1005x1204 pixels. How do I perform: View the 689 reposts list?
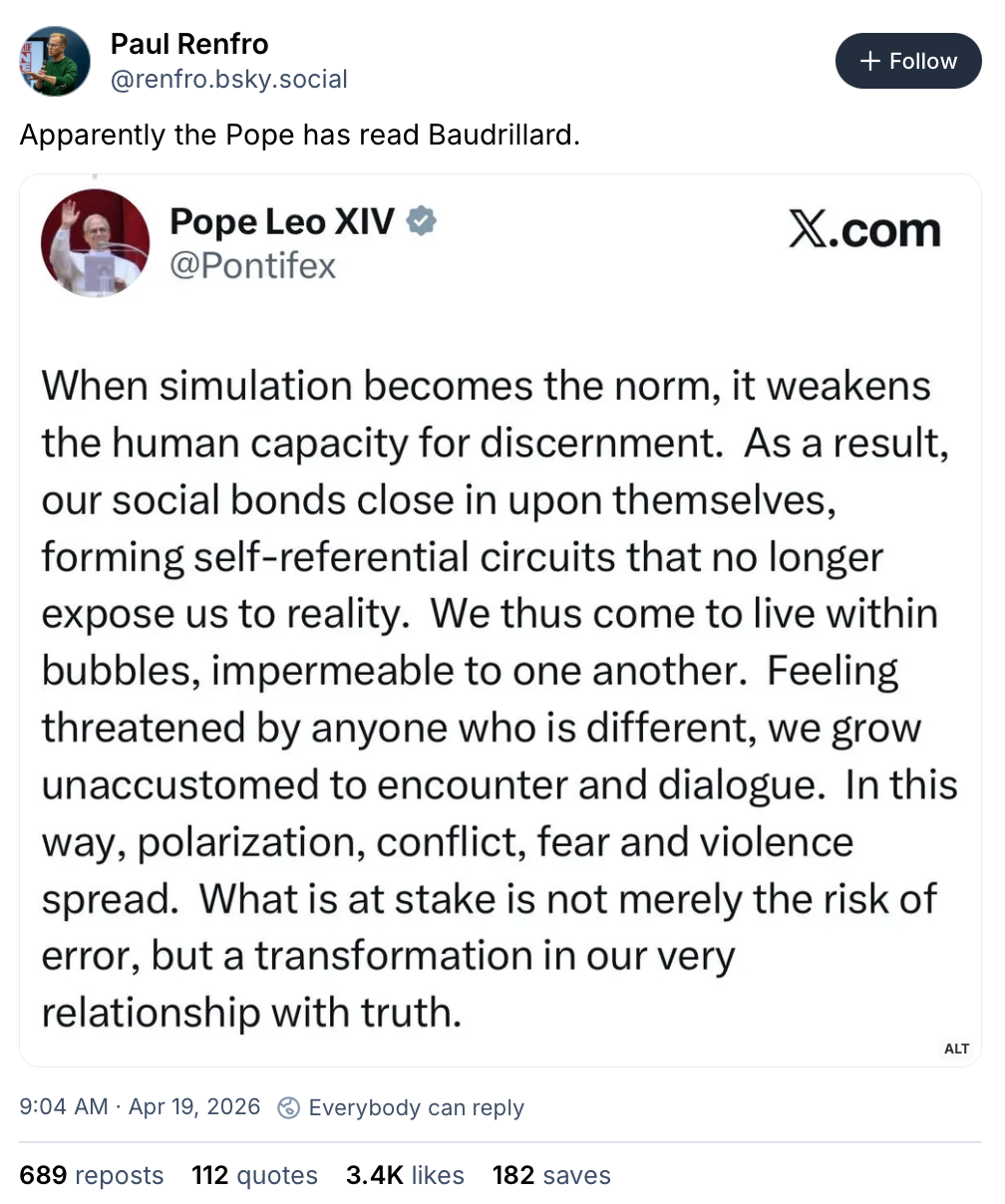point(92,1175)
